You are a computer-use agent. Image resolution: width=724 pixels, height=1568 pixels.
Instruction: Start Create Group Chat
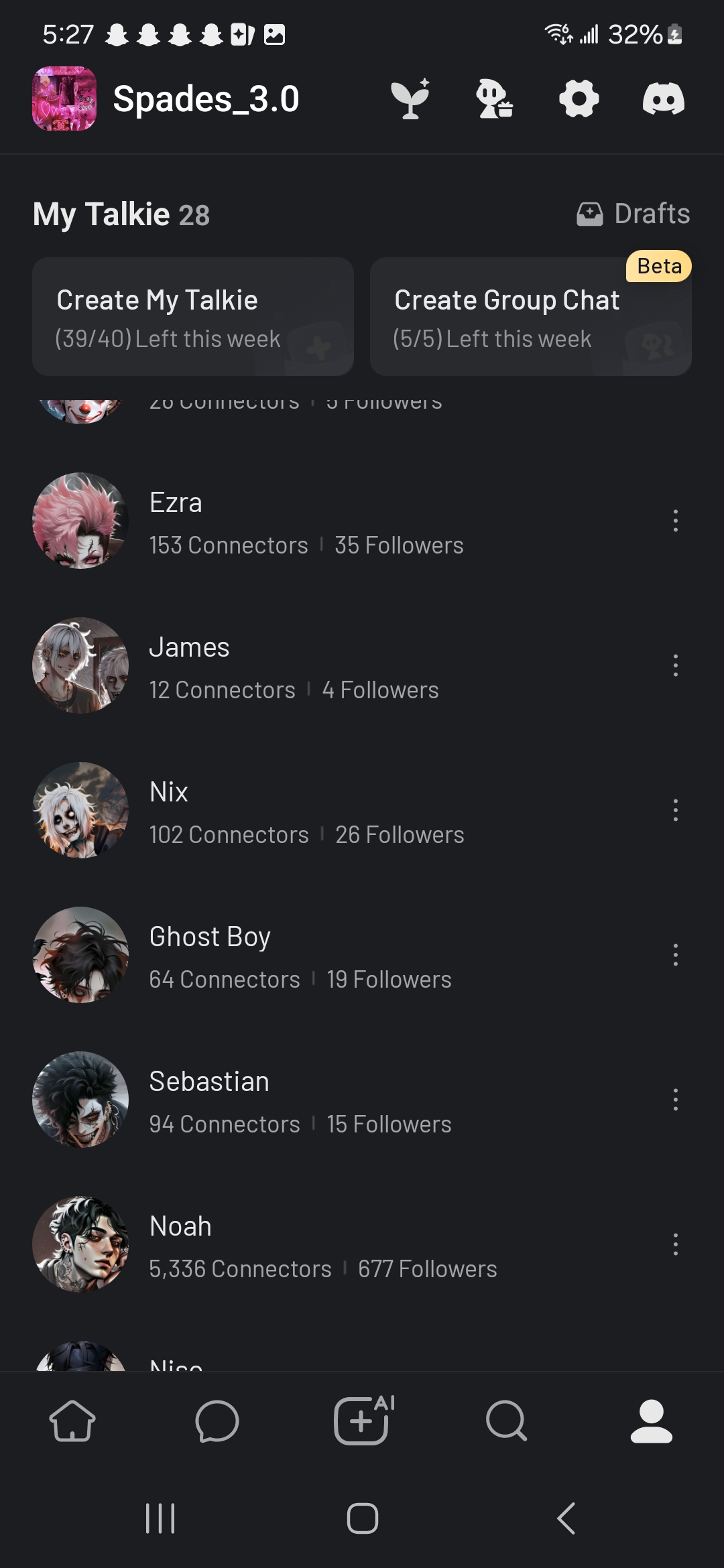(530, 317)
